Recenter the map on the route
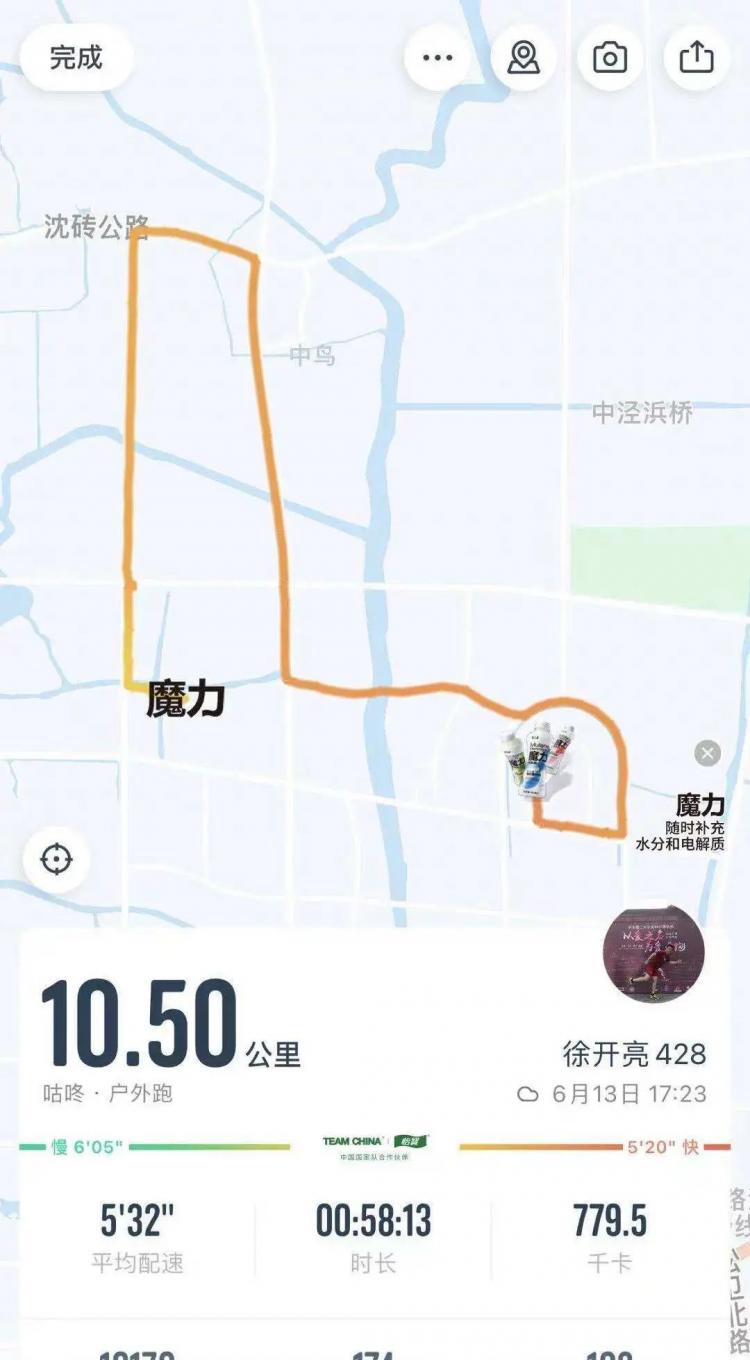The width and height of the screenshot is (750, 1360). pyautogui.click(x=56, y=859)
